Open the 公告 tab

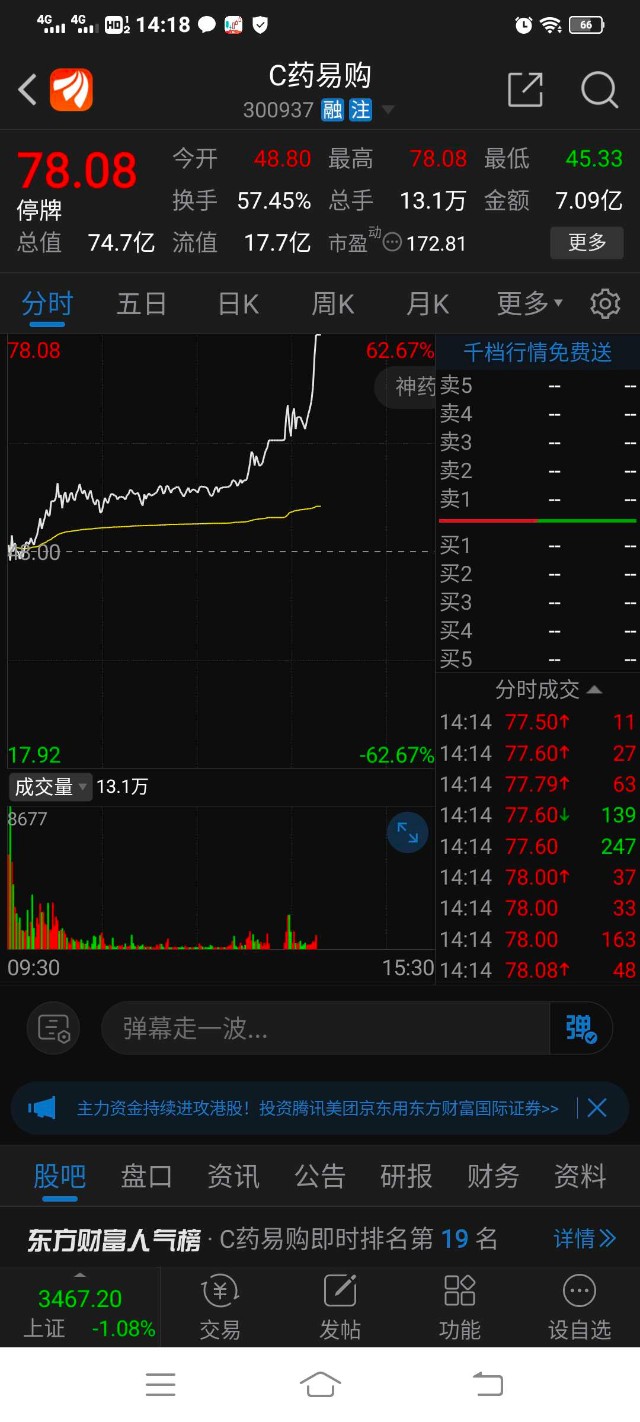point(320,1176)
